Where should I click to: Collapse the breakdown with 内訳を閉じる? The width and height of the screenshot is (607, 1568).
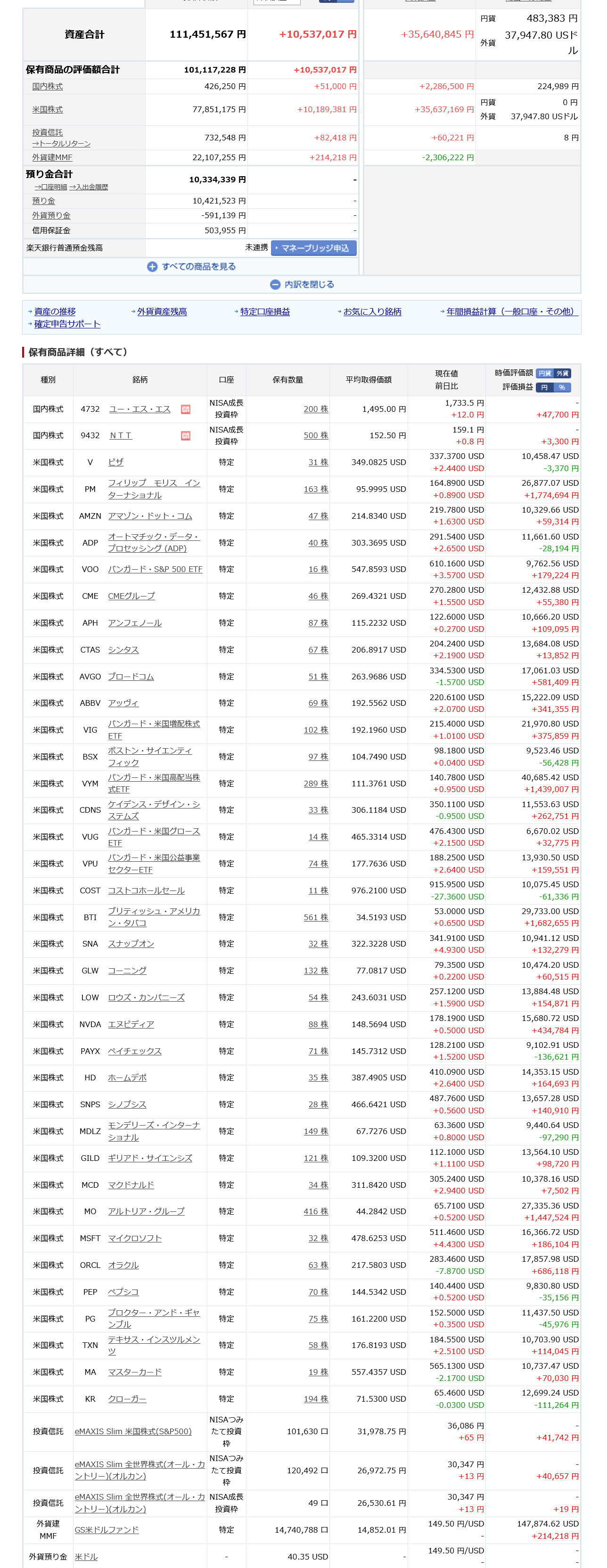click(x=302, y=285)
